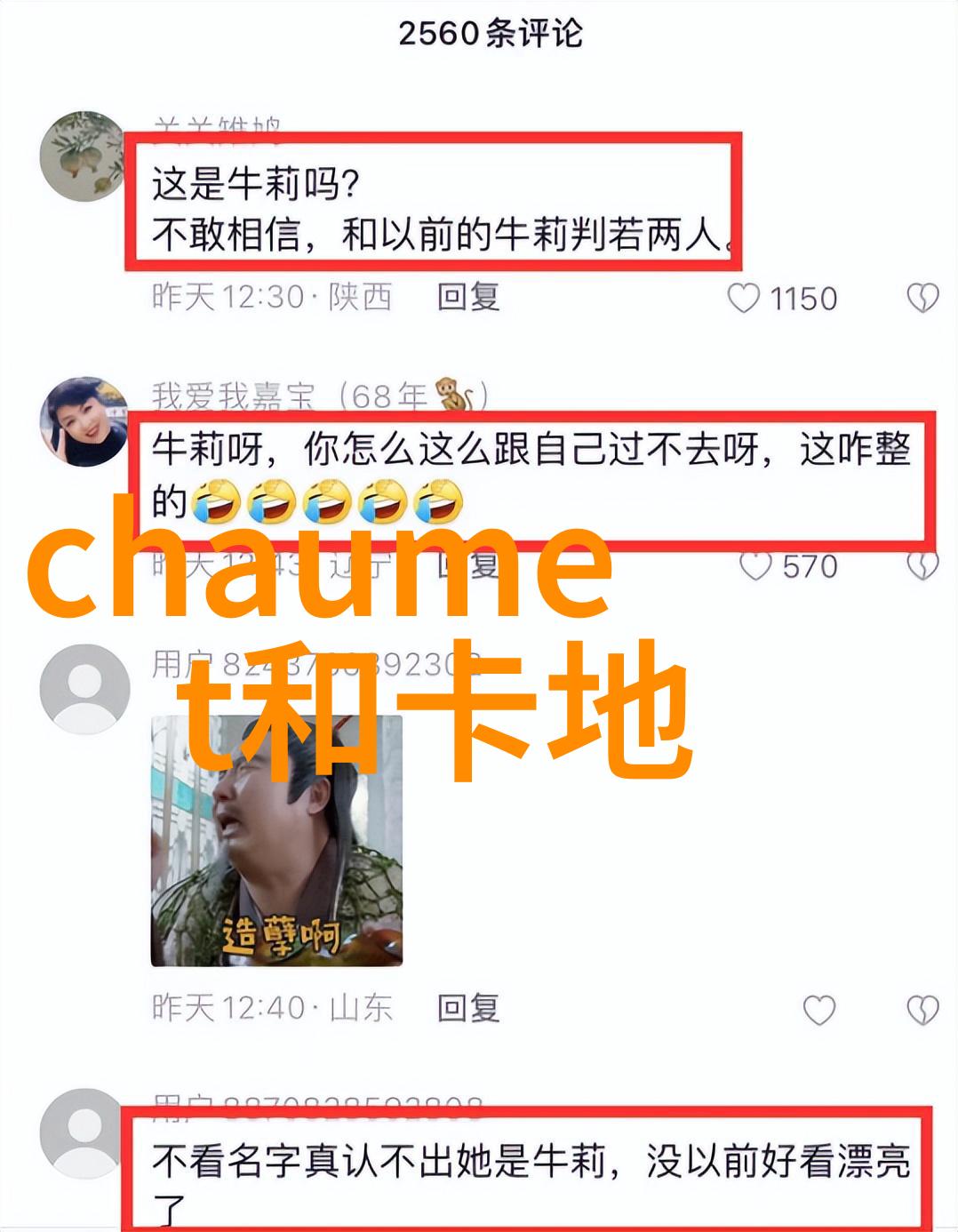The width and height of the screenshot is (958, 1232).
Task: Dislike the 12:40 山东 meme comment
Action: (x=922, y=1010)
